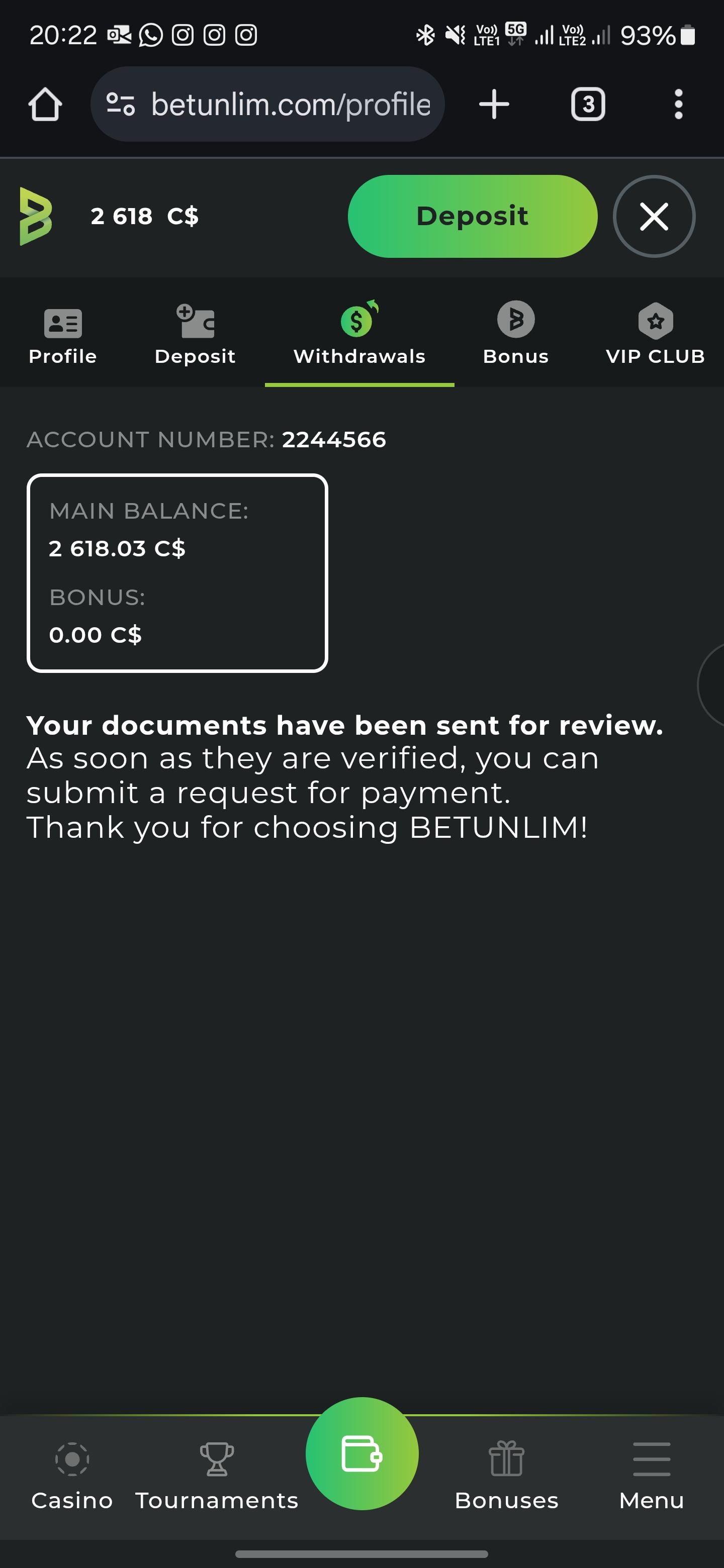Open the browser overflow menu

coord(678,105)
